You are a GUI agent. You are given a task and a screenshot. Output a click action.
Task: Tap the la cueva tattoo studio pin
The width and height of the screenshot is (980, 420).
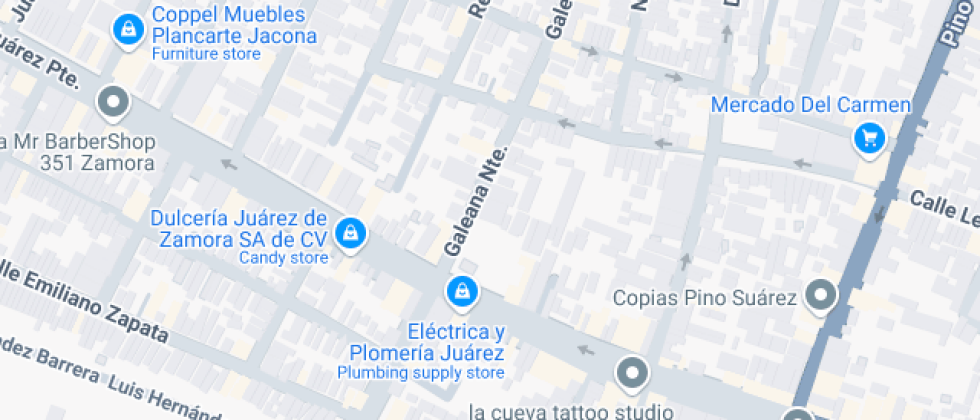point(632,373)
